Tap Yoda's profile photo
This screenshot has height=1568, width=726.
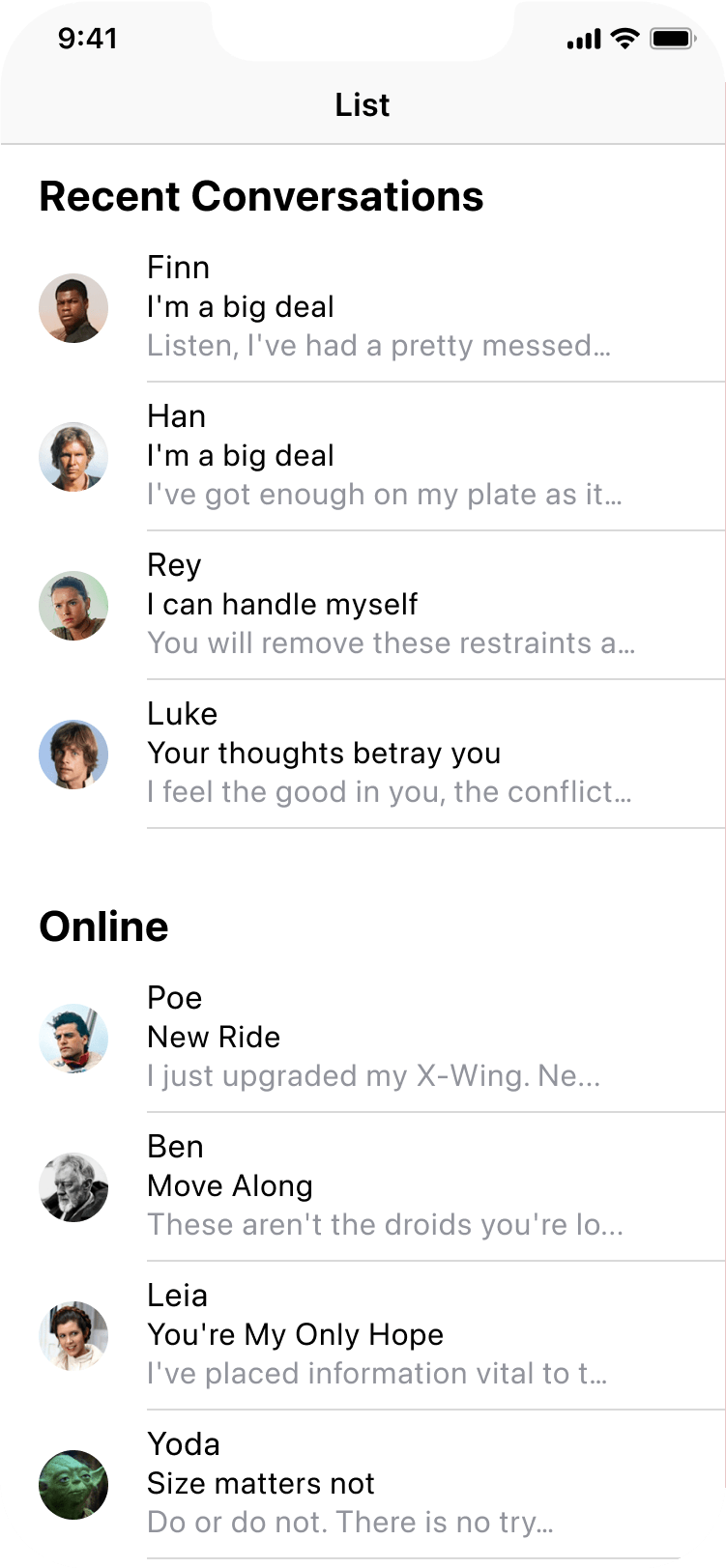pyautogui.click(x=73, y=1485)
